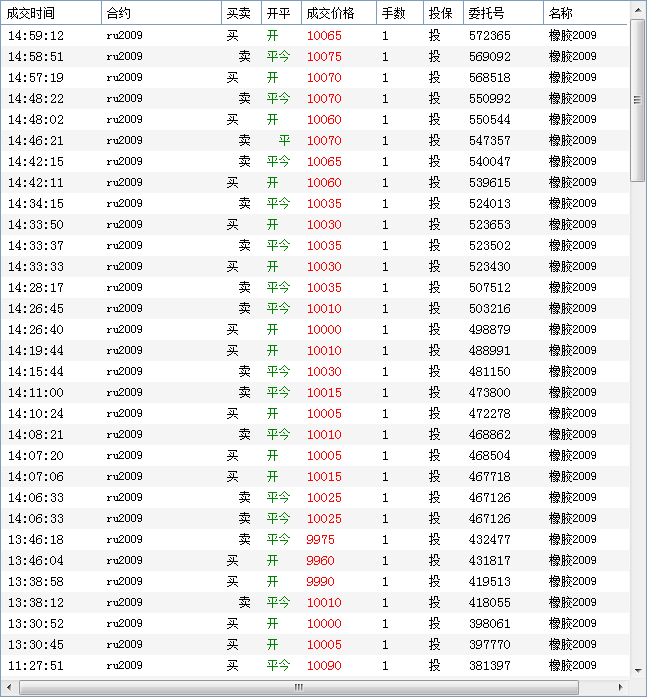Sort by the 买卖 column header

point(240,13)
